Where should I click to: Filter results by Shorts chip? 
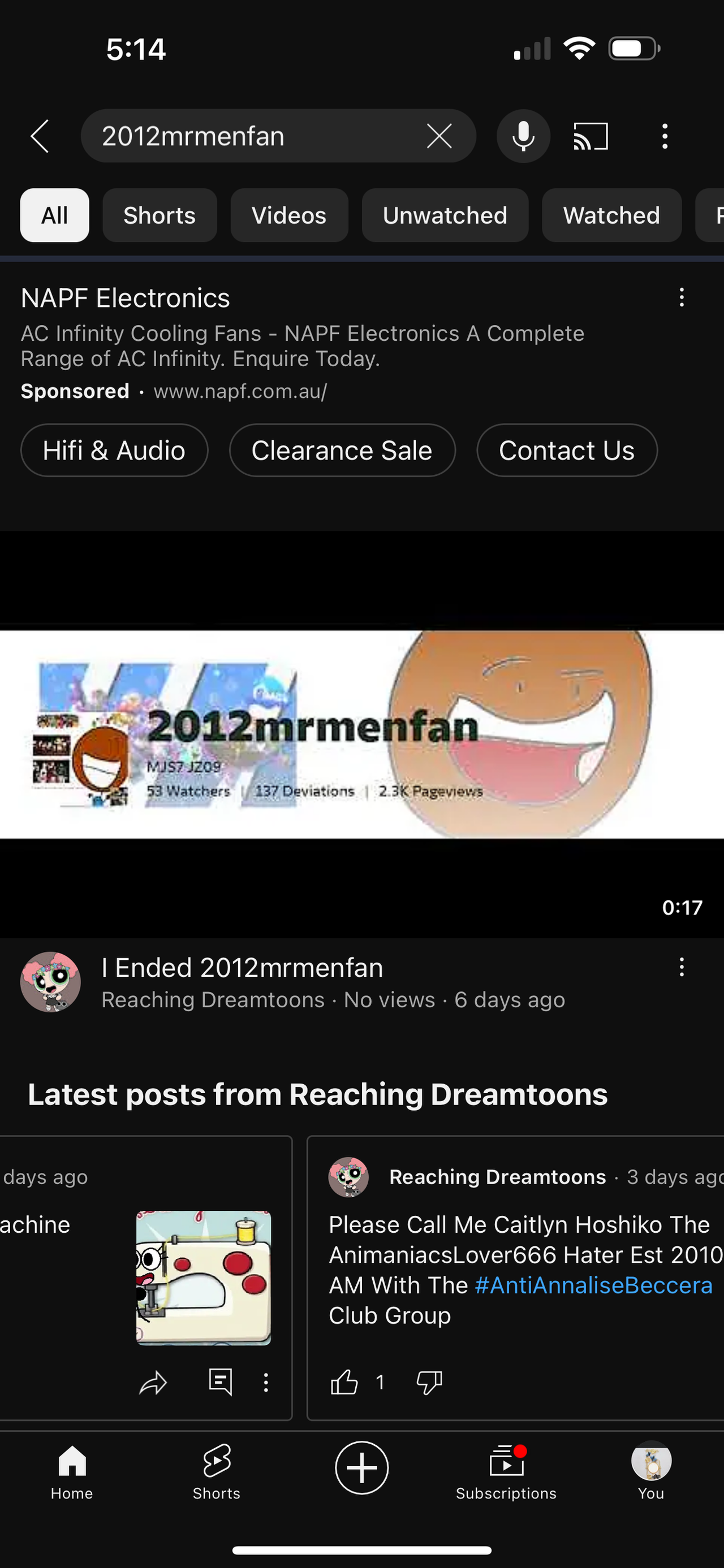tap(160, 215)
